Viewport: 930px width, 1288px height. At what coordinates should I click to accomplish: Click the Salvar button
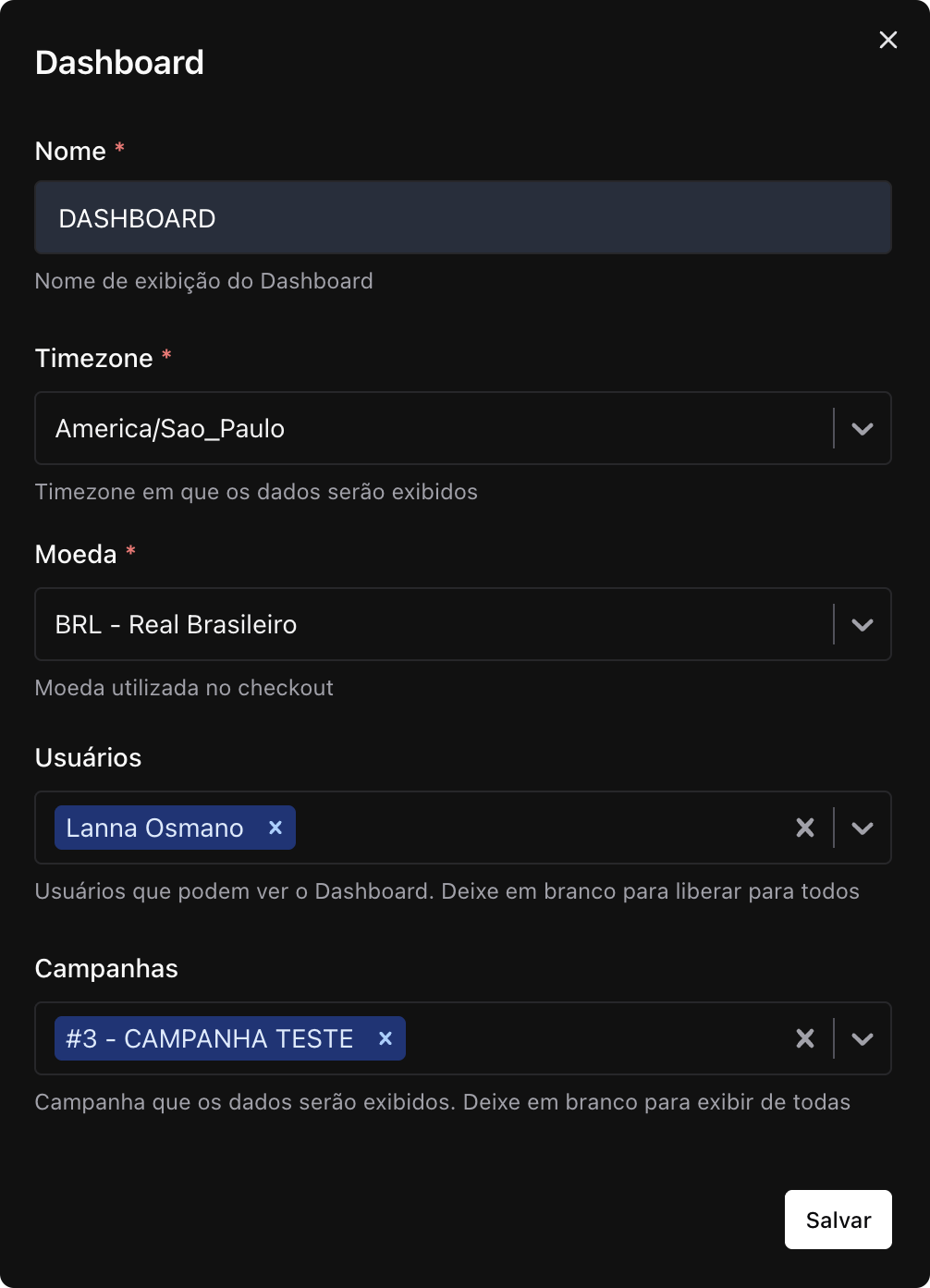pos(838,1220)
